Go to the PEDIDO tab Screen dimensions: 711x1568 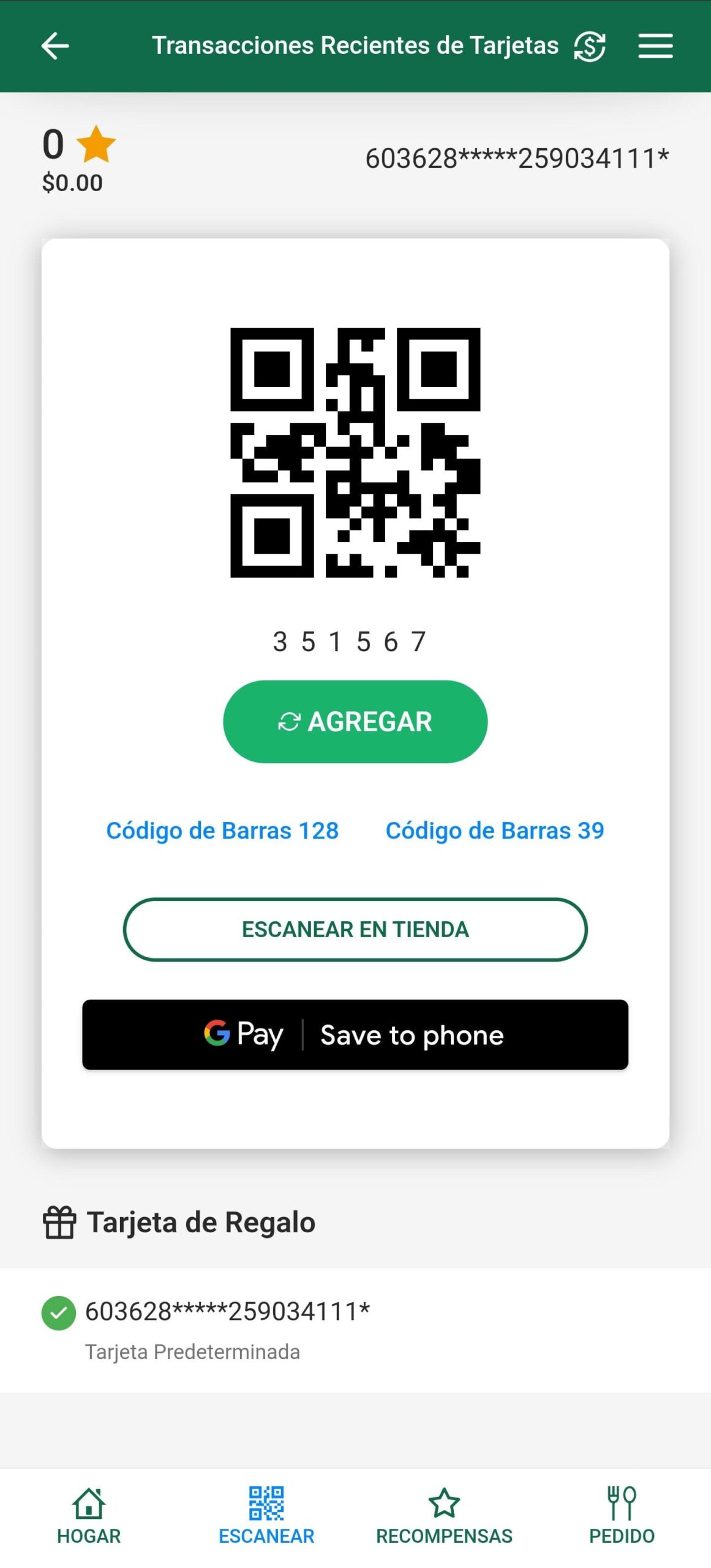(x=622, y=1515)
